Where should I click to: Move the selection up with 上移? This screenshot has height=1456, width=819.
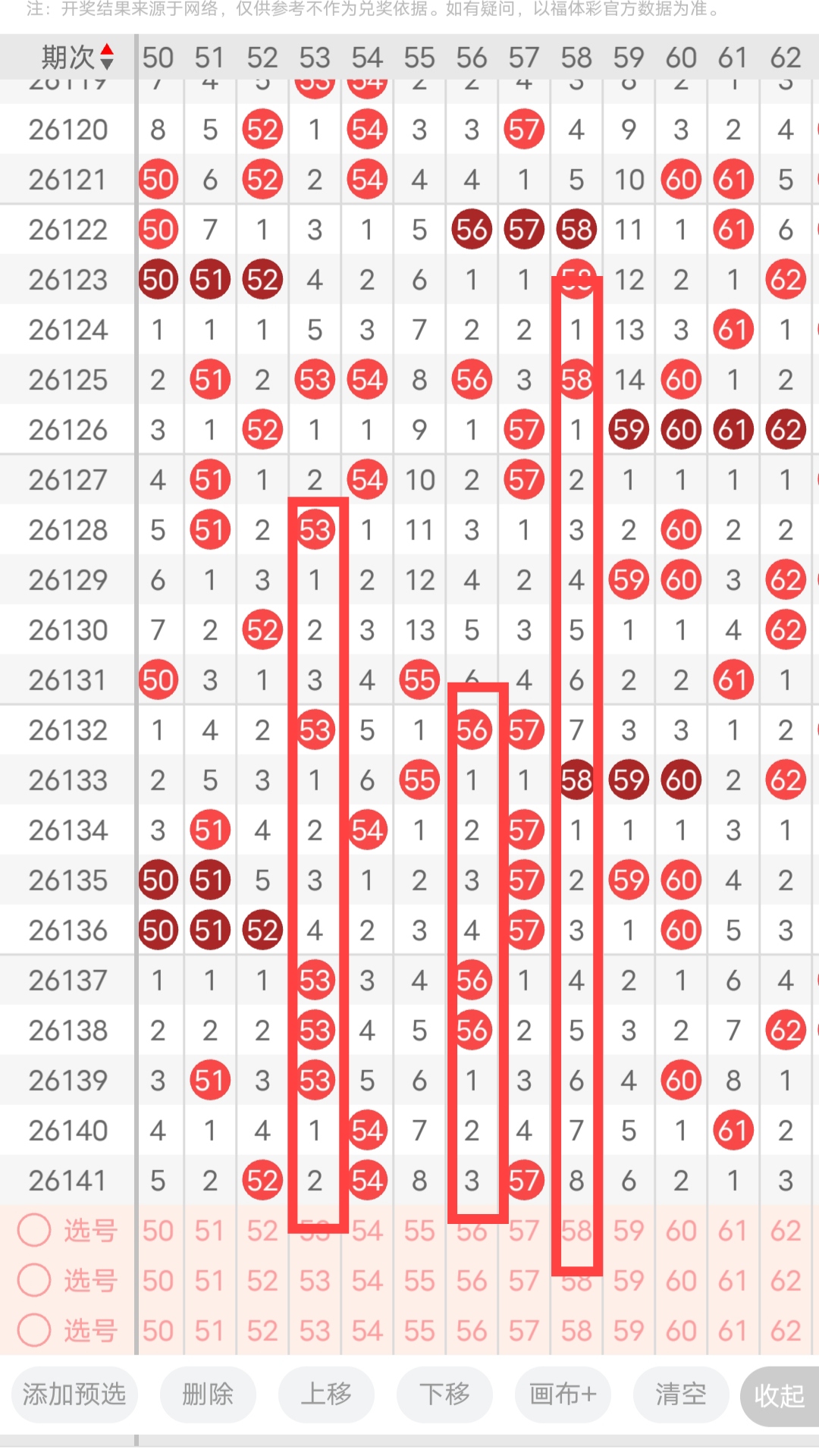[326, 1394]
